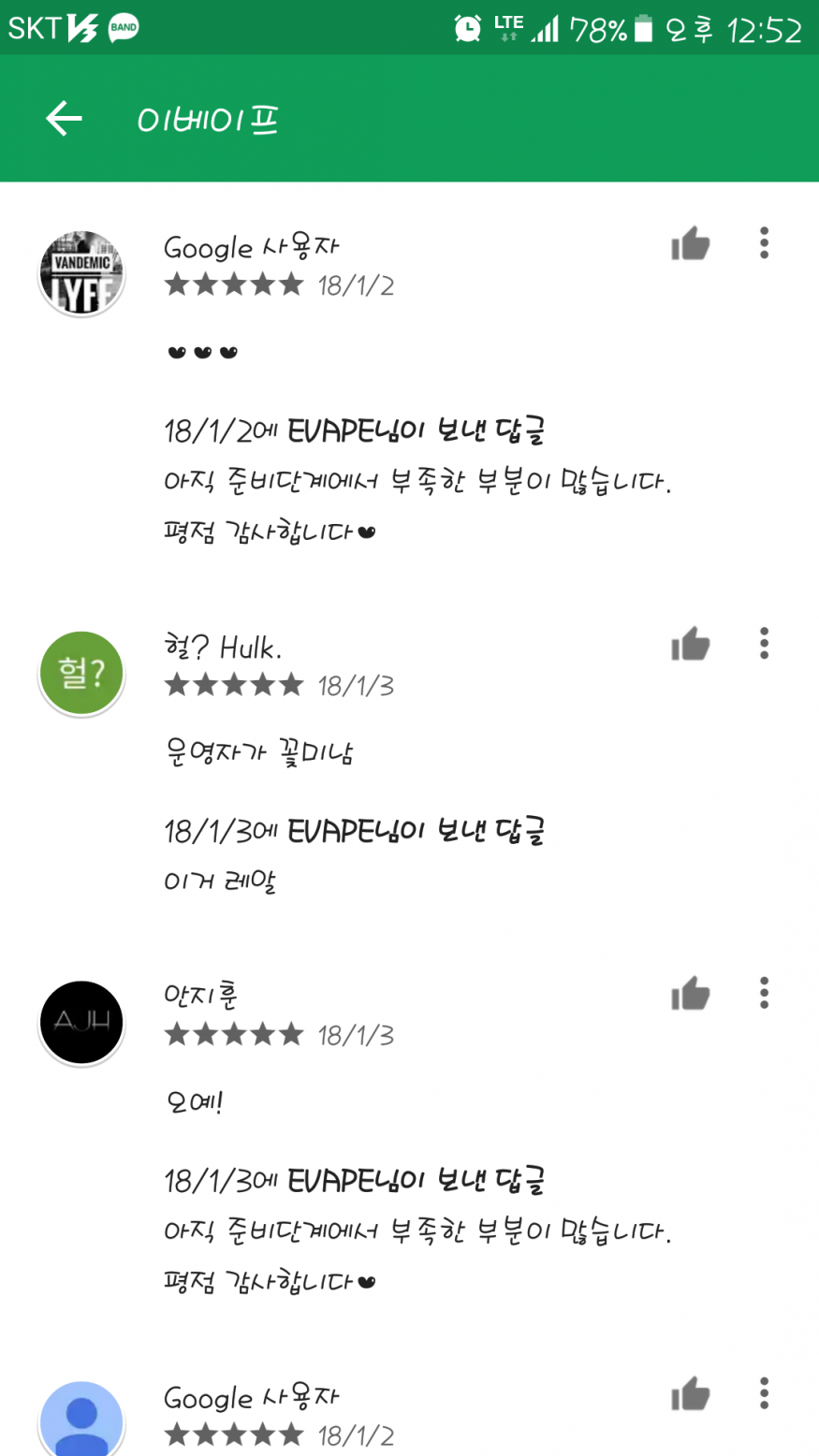The height and width of the screenshot is (1456, 819).
Task: Go back from the 이베이프 reviews page
Action: (64, 119)
